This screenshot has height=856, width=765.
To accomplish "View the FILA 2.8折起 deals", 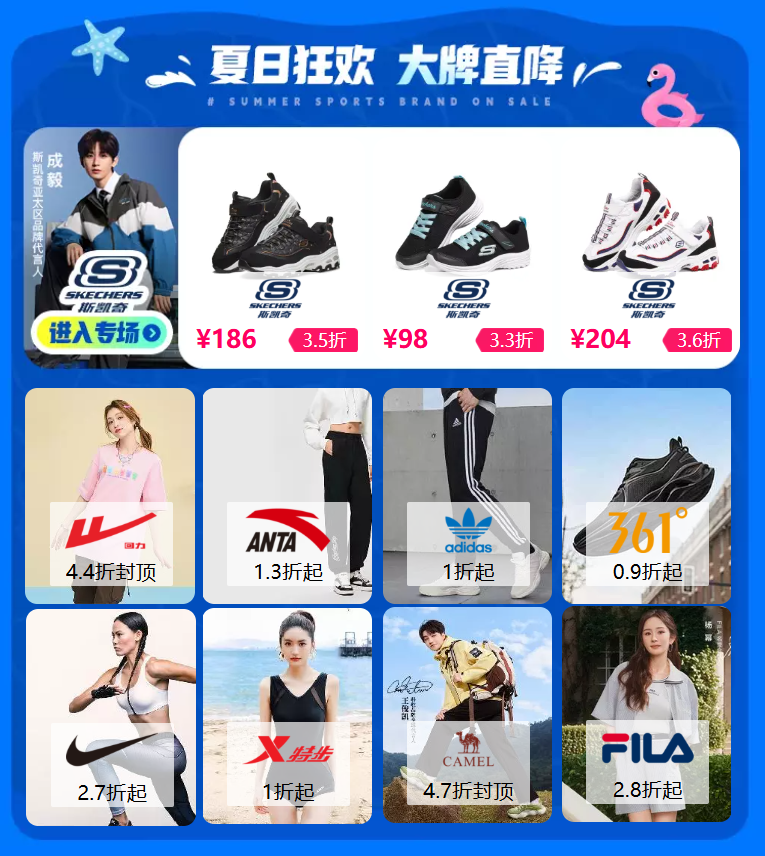I will [646, 716].
